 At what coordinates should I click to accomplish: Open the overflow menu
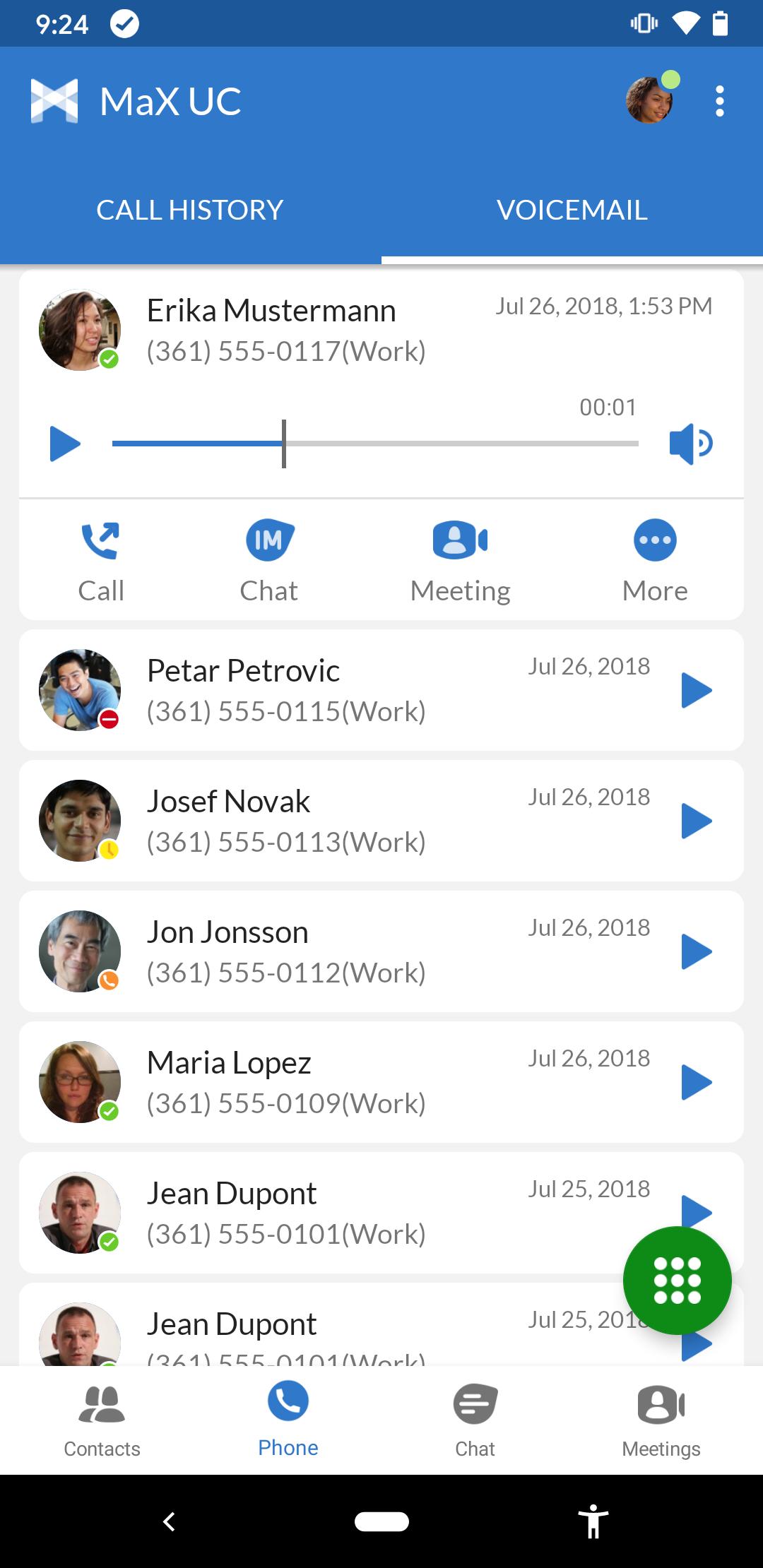719,101
